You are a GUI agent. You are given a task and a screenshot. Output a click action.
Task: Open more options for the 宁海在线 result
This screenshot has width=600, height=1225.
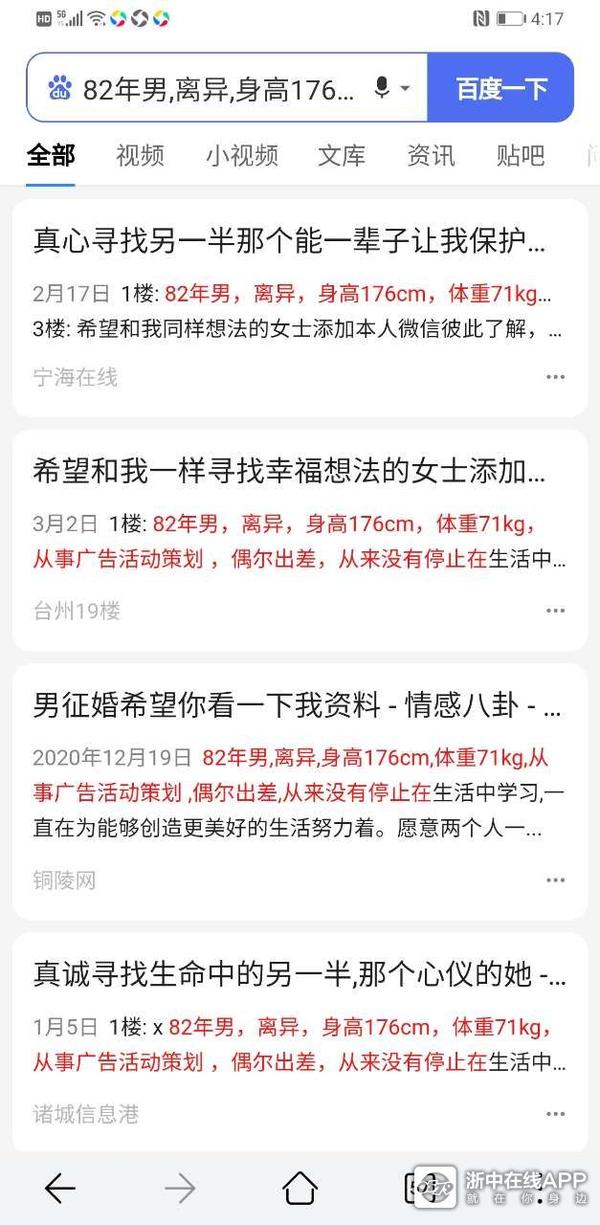click(x=556, y=377)
